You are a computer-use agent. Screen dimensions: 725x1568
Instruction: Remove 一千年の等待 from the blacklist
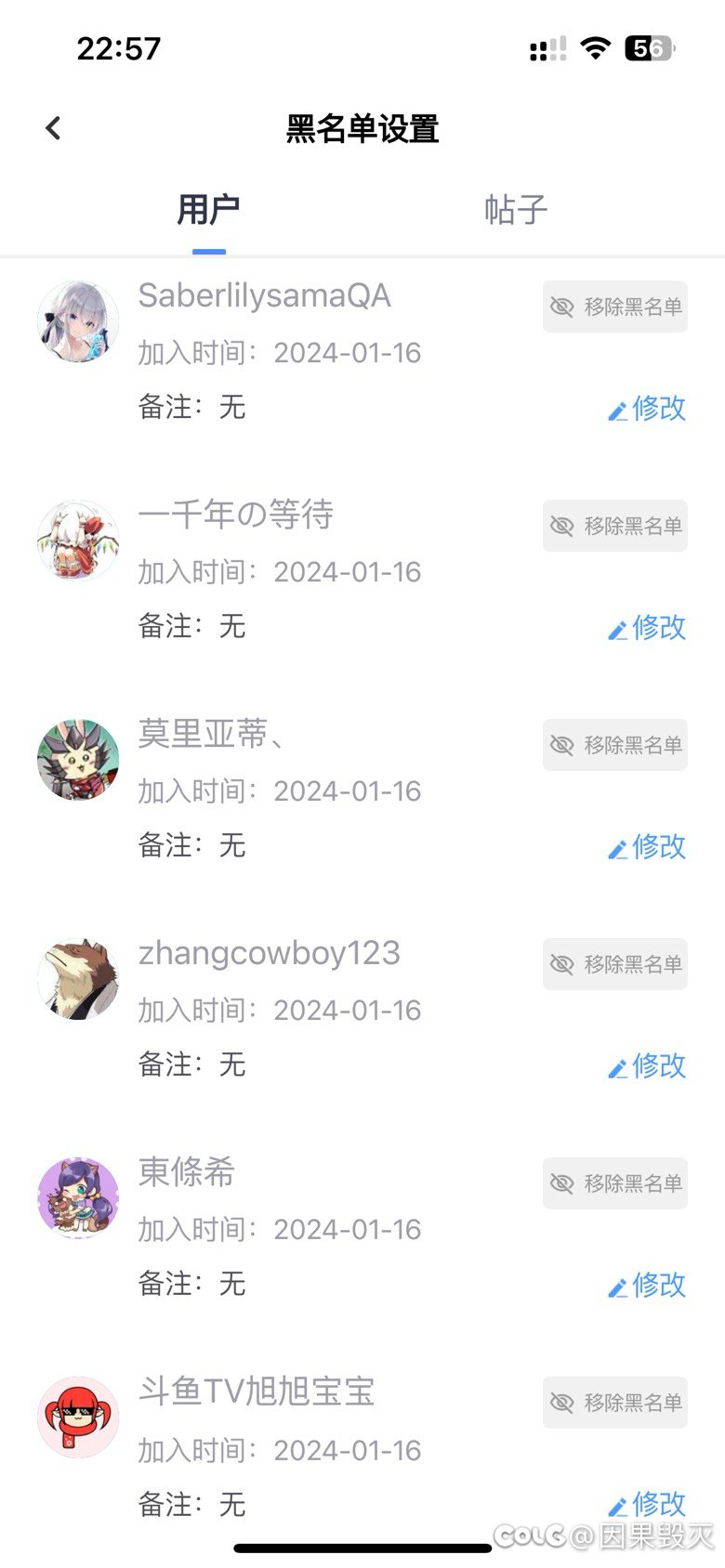pos(615,526)
